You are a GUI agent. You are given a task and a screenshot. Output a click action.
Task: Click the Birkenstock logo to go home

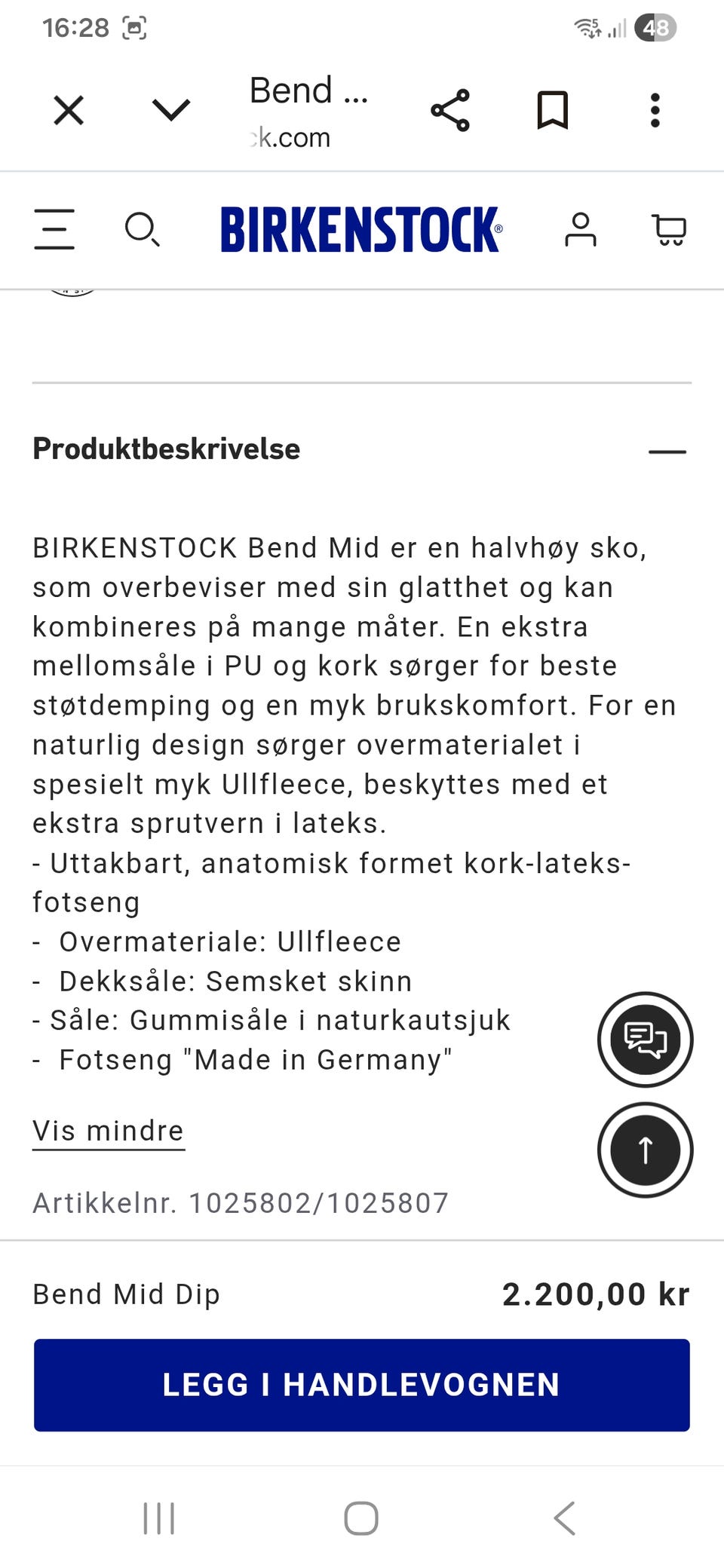(x=361, y=230)
